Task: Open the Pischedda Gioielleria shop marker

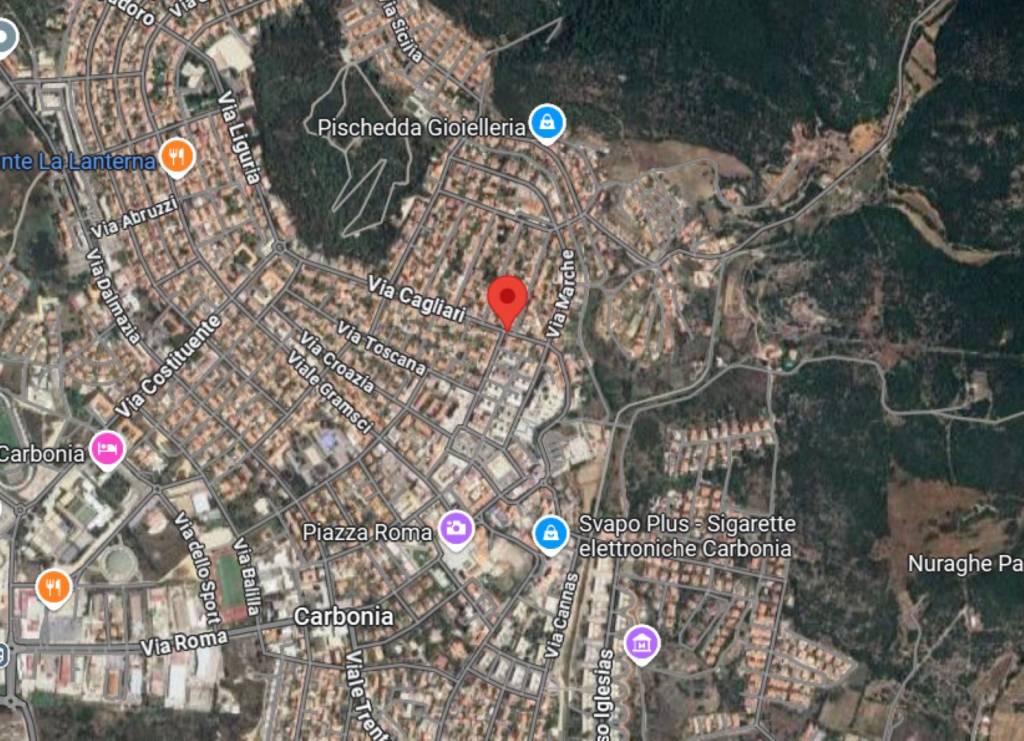Action: tap(546, 123)
